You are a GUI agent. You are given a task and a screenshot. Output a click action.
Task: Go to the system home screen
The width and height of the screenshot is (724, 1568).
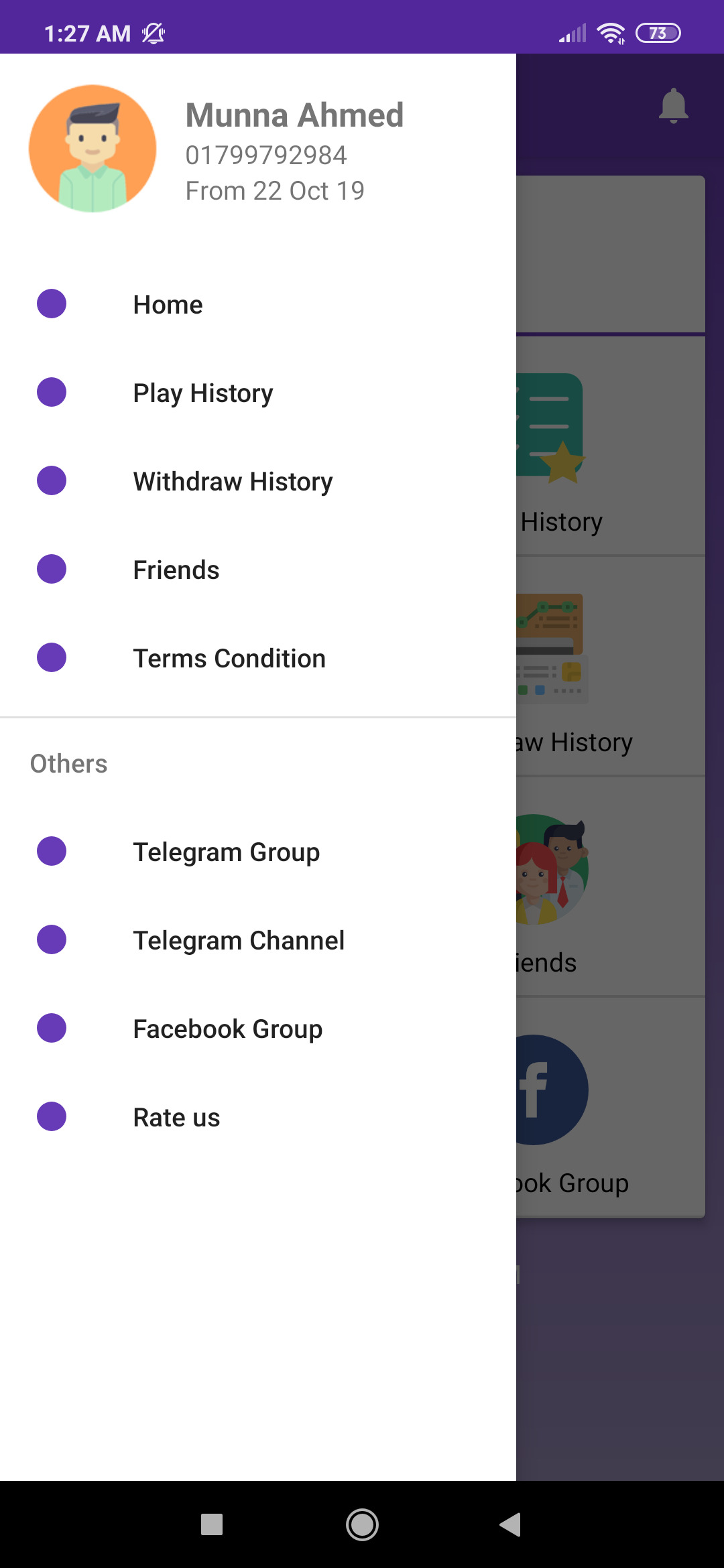(x=362, y=1524)
